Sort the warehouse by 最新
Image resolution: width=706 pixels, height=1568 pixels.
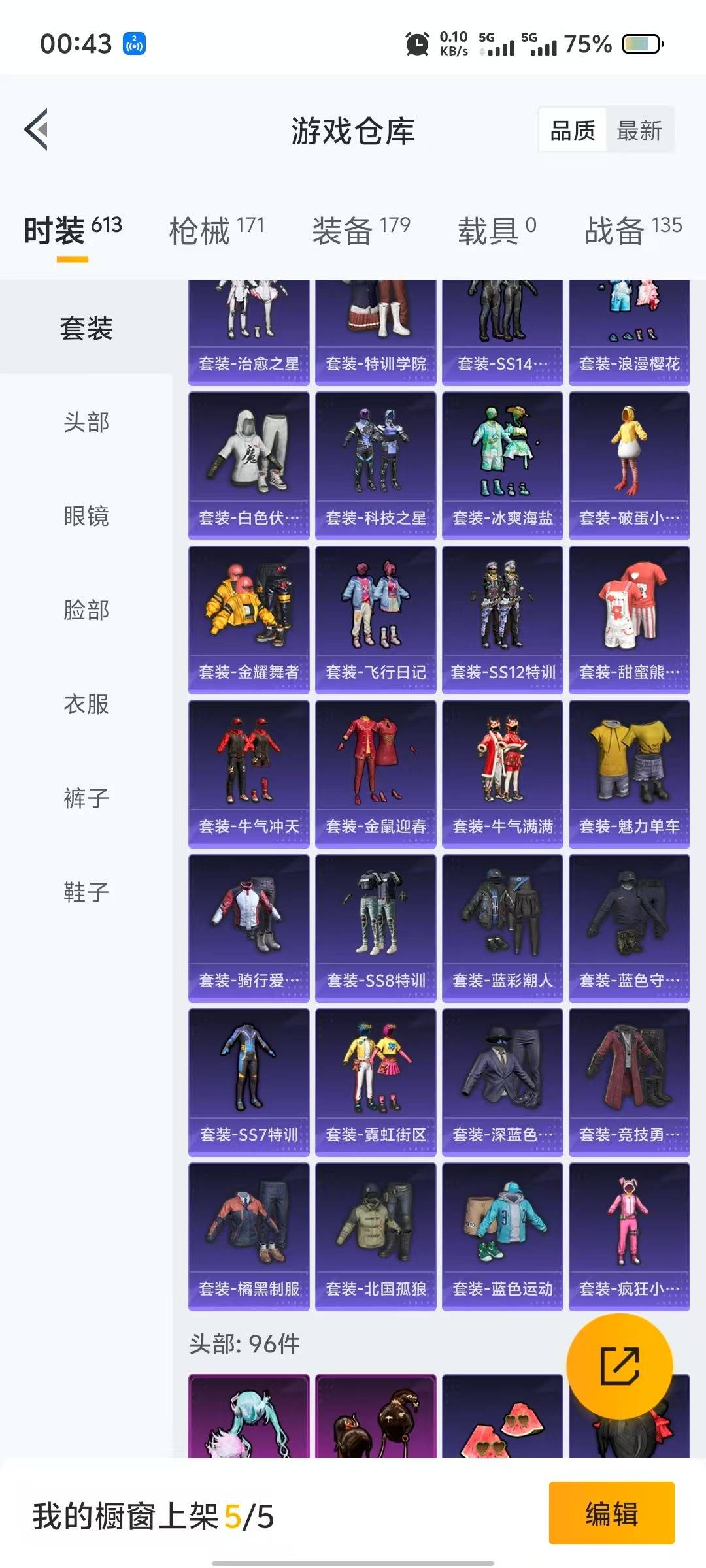639,131
